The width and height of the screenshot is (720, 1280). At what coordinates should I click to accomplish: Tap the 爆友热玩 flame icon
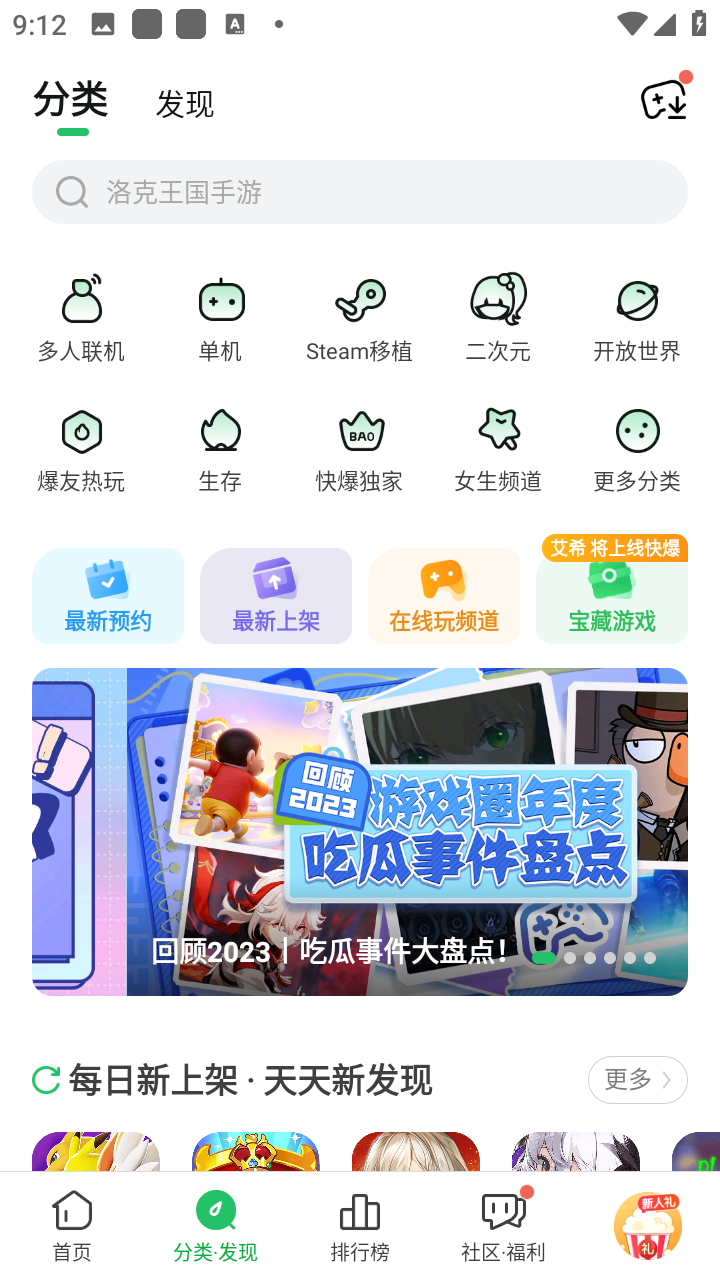(x=81, y=432)
